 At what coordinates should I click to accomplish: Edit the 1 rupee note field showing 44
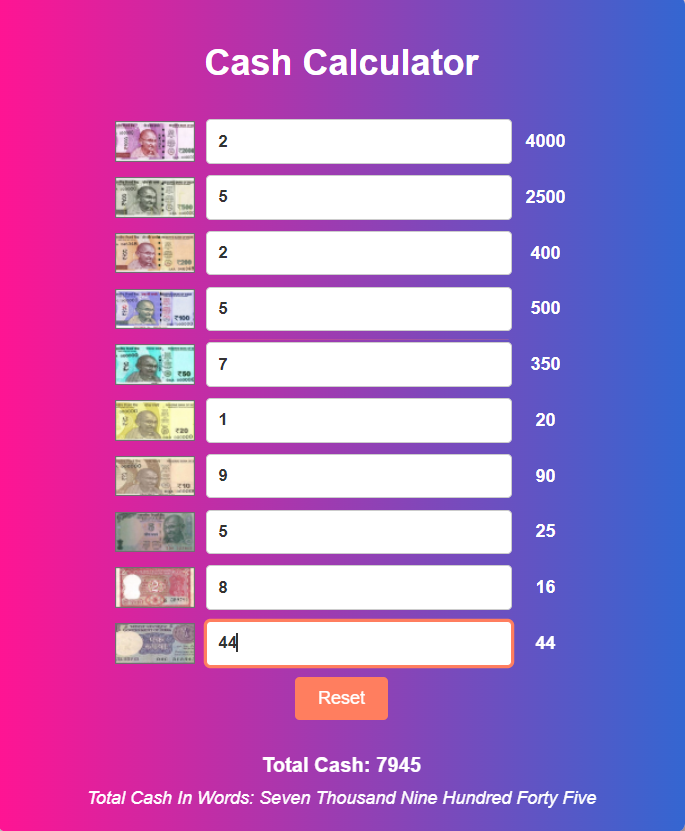point(358,643)
